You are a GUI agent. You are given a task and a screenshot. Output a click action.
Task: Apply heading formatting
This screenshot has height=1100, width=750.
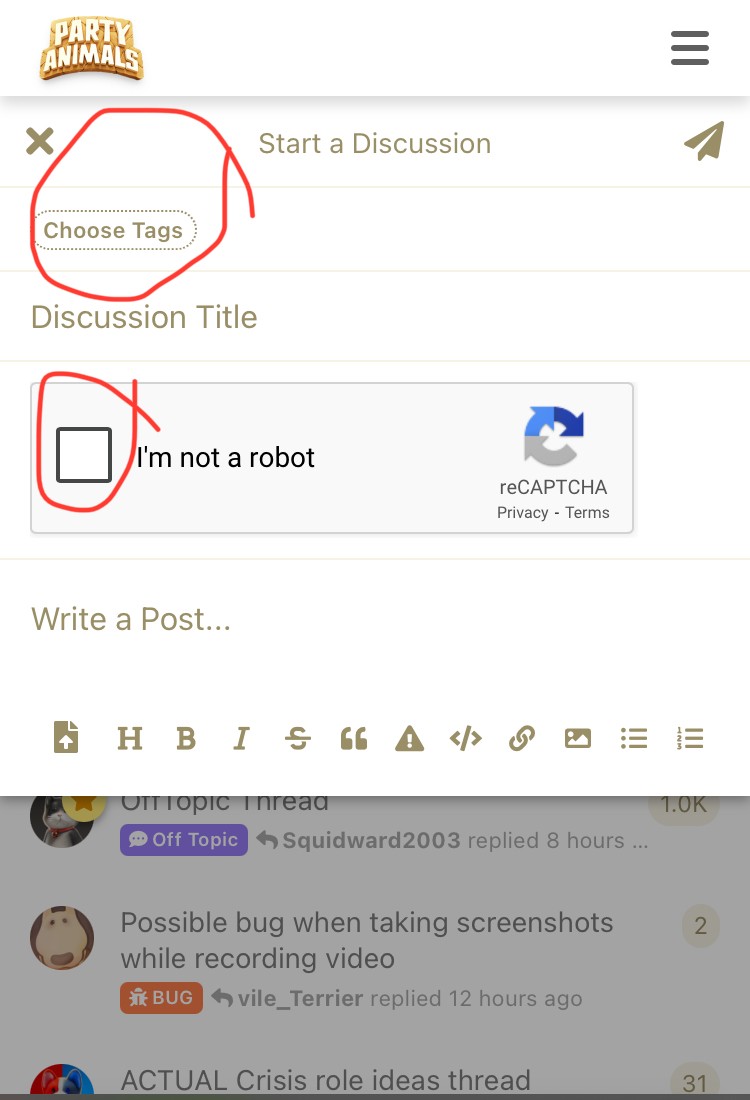coord(130,738)
